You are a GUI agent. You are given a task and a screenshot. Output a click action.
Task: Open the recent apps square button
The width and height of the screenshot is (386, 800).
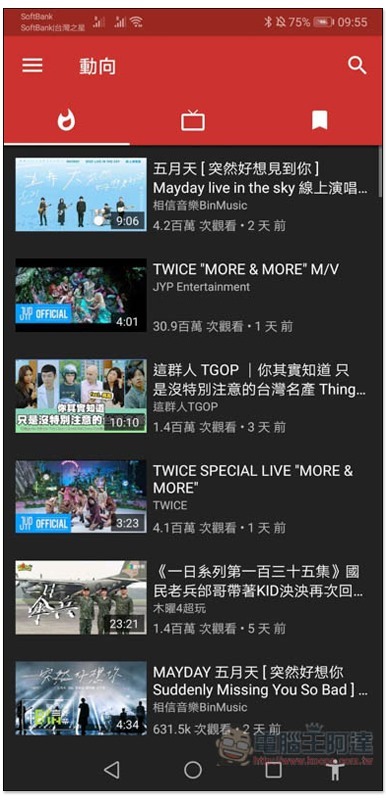274,770
